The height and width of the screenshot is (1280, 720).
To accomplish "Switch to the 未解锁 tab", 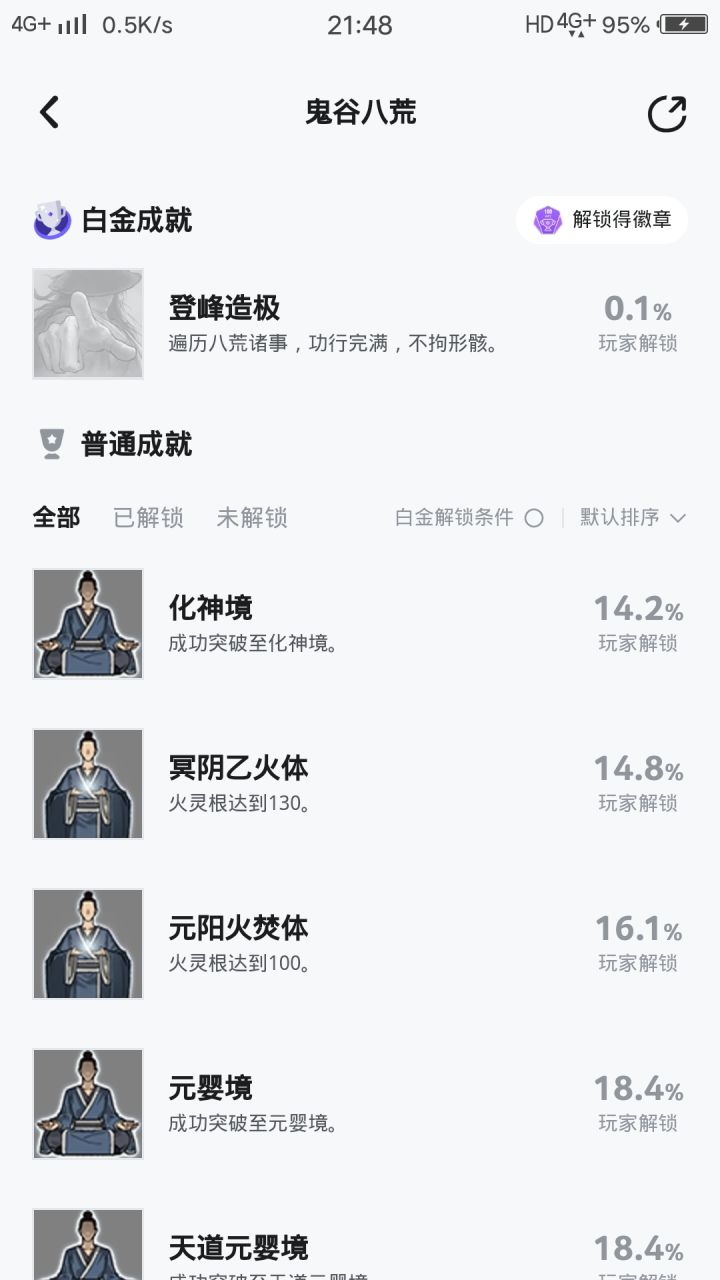I will pyautogui.click(x=252, y=517).
